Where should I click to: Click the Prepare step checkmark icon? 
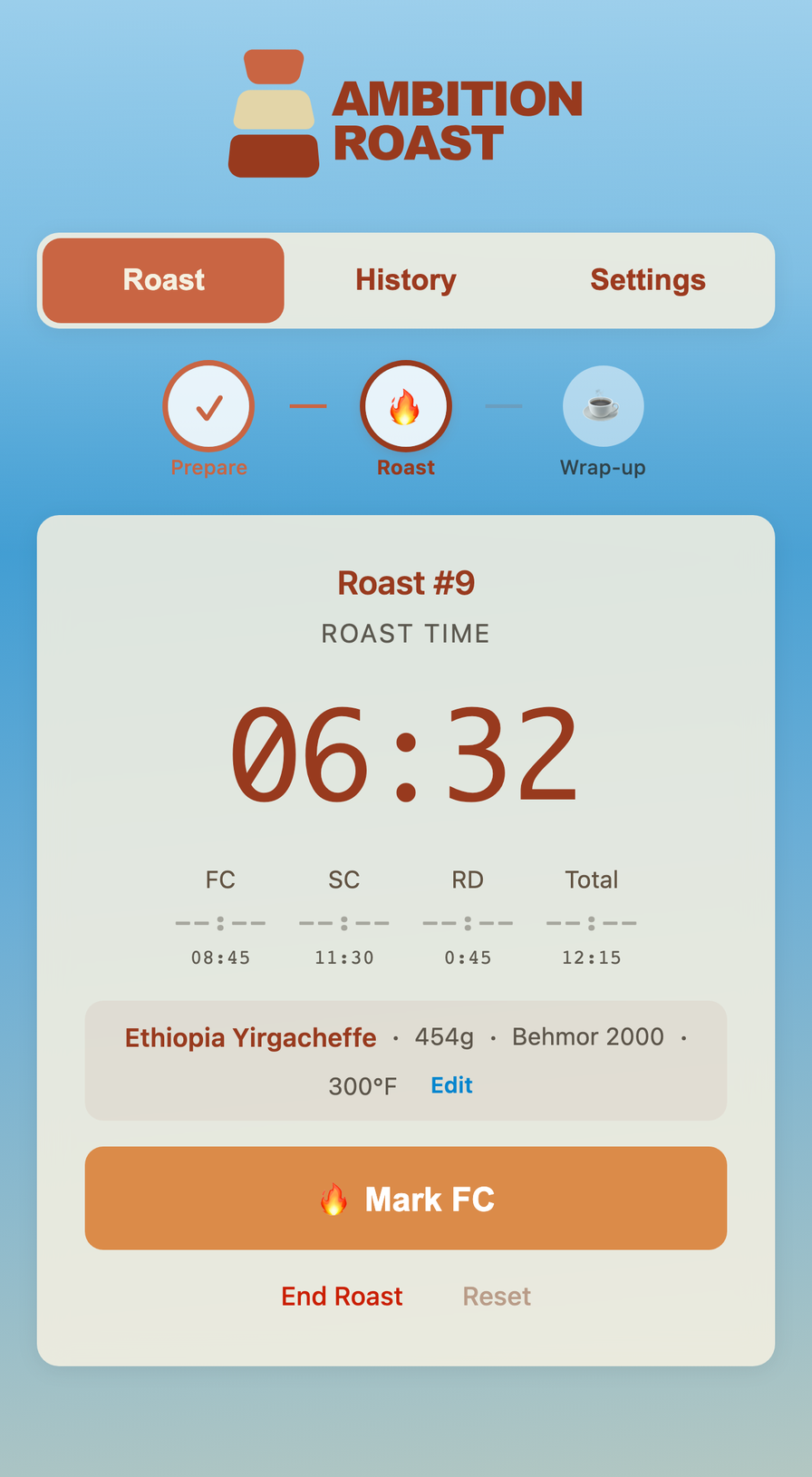pyautogui.click(x=208, y=406)
